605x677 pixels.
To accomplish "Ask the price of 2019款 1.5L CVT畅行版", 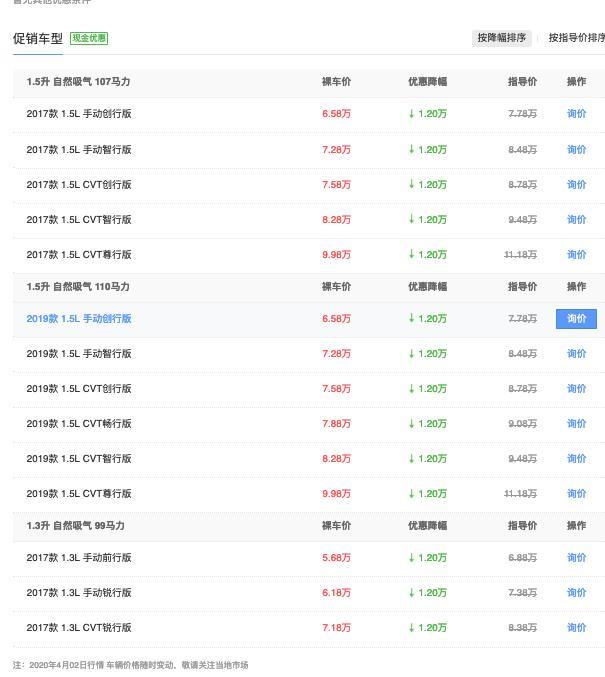I will tap(576, 423).
